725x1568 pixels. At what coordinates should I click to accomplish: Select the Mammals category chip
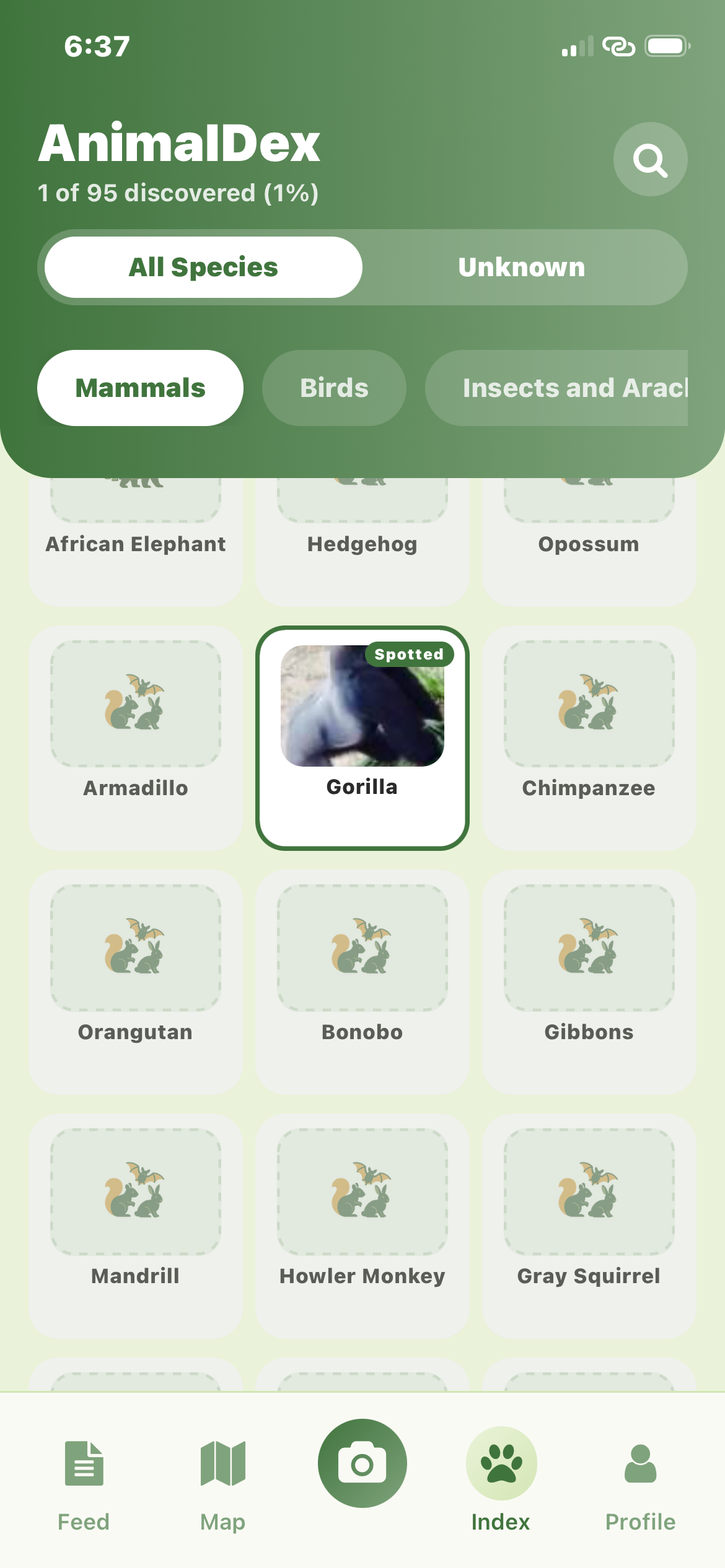point(140,388)
